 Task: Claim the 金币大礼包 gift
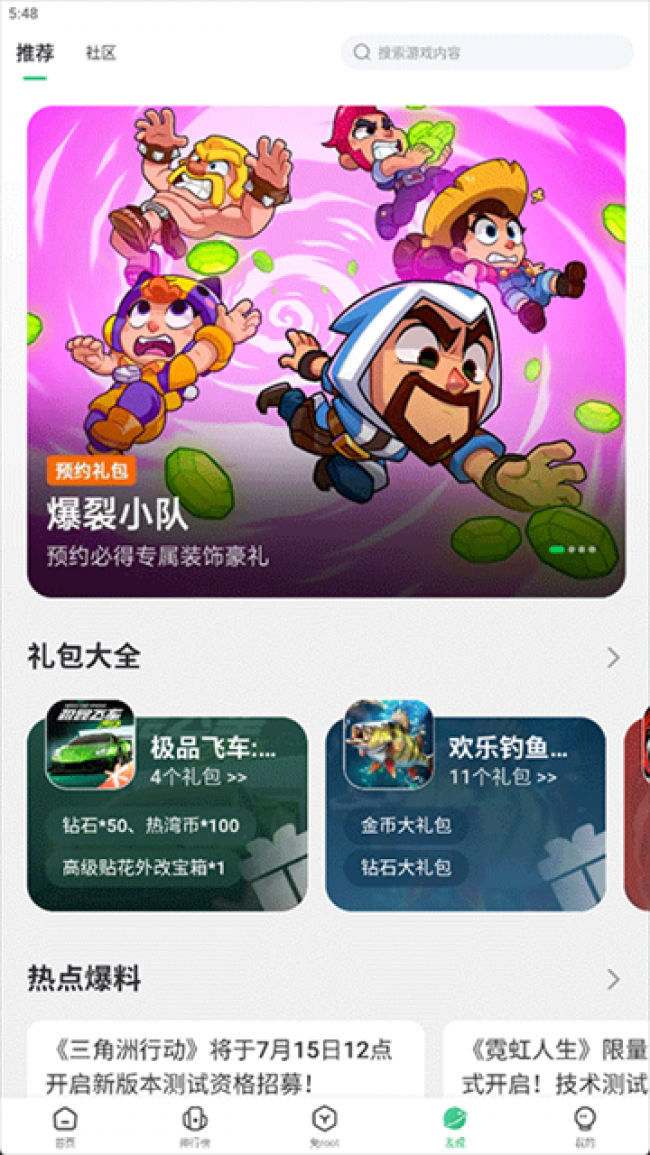point(406,826)
